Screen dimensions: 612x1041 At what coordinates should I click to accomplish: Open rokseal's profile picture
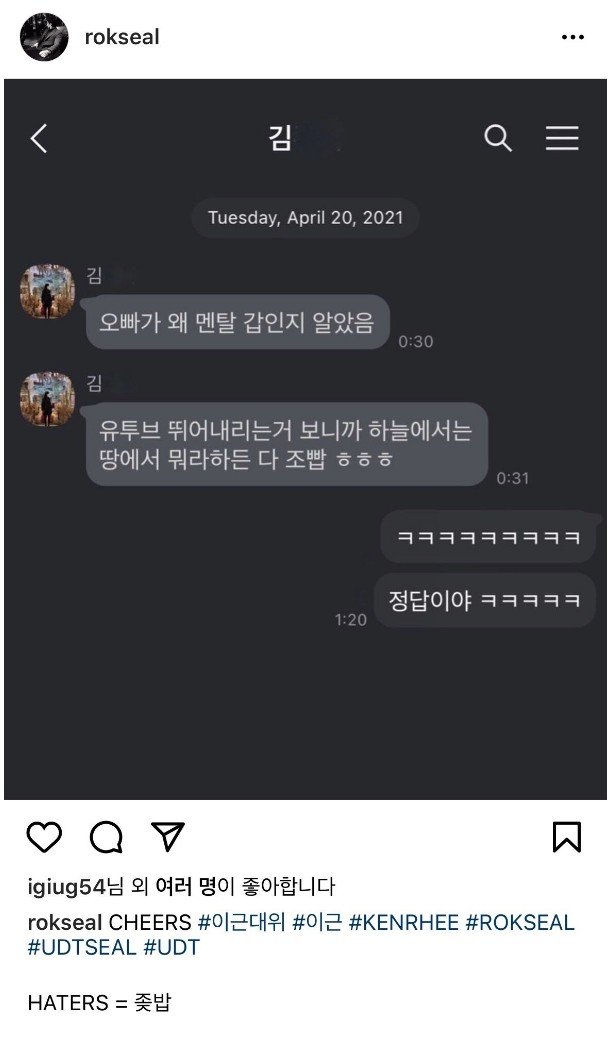click(44, 37)
